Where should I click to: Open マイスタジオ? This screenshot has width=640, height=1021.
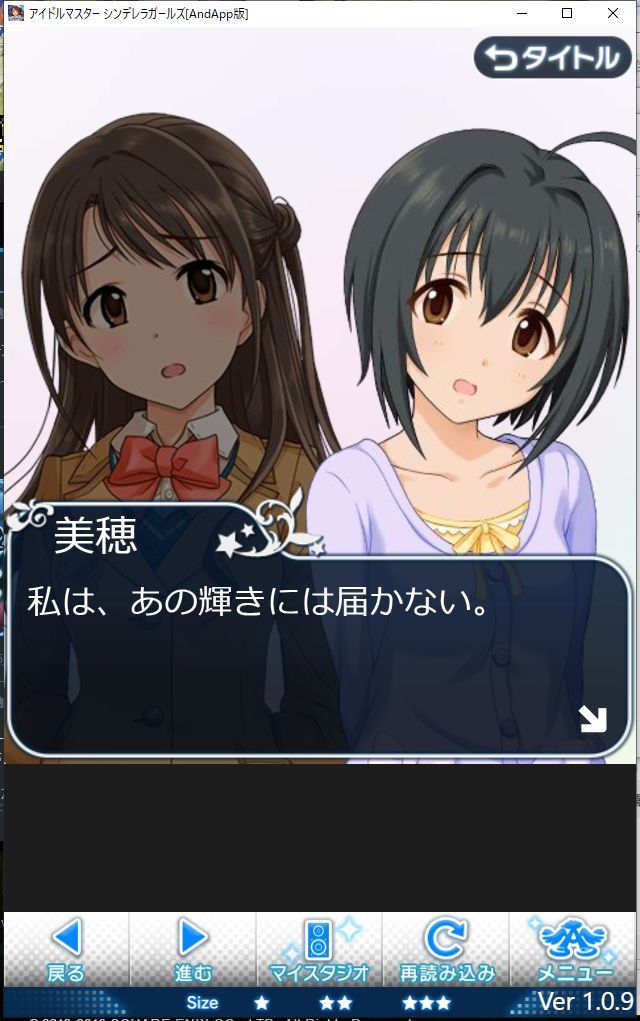click(x=320, y=949)
